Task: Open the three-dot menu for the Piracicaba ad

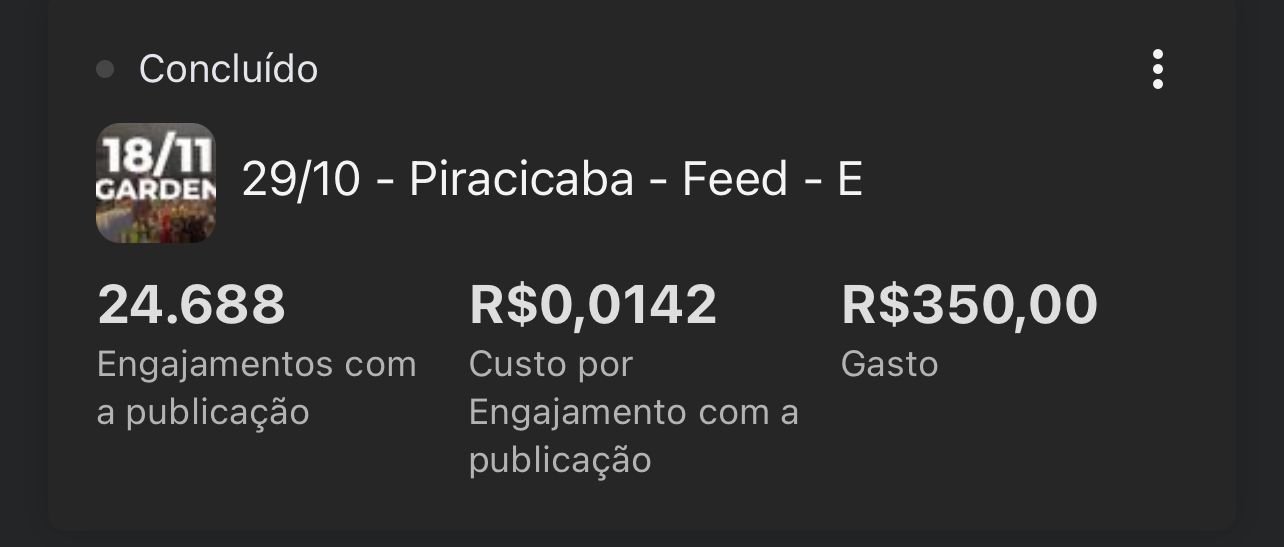Action: pyautogui.click(x=1157, y=70)
